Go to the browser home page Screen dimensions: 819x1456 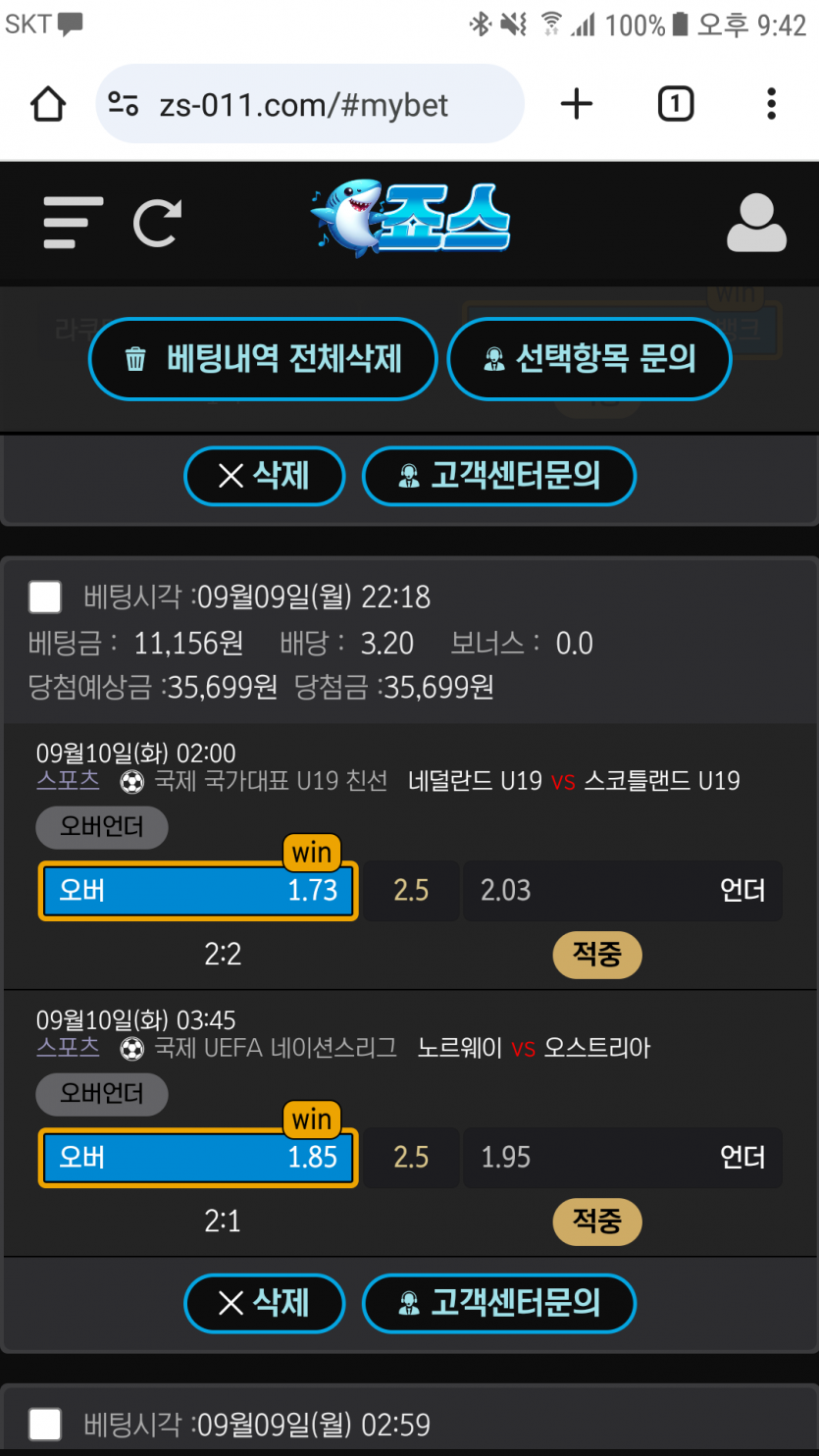(x=48, y=104)
